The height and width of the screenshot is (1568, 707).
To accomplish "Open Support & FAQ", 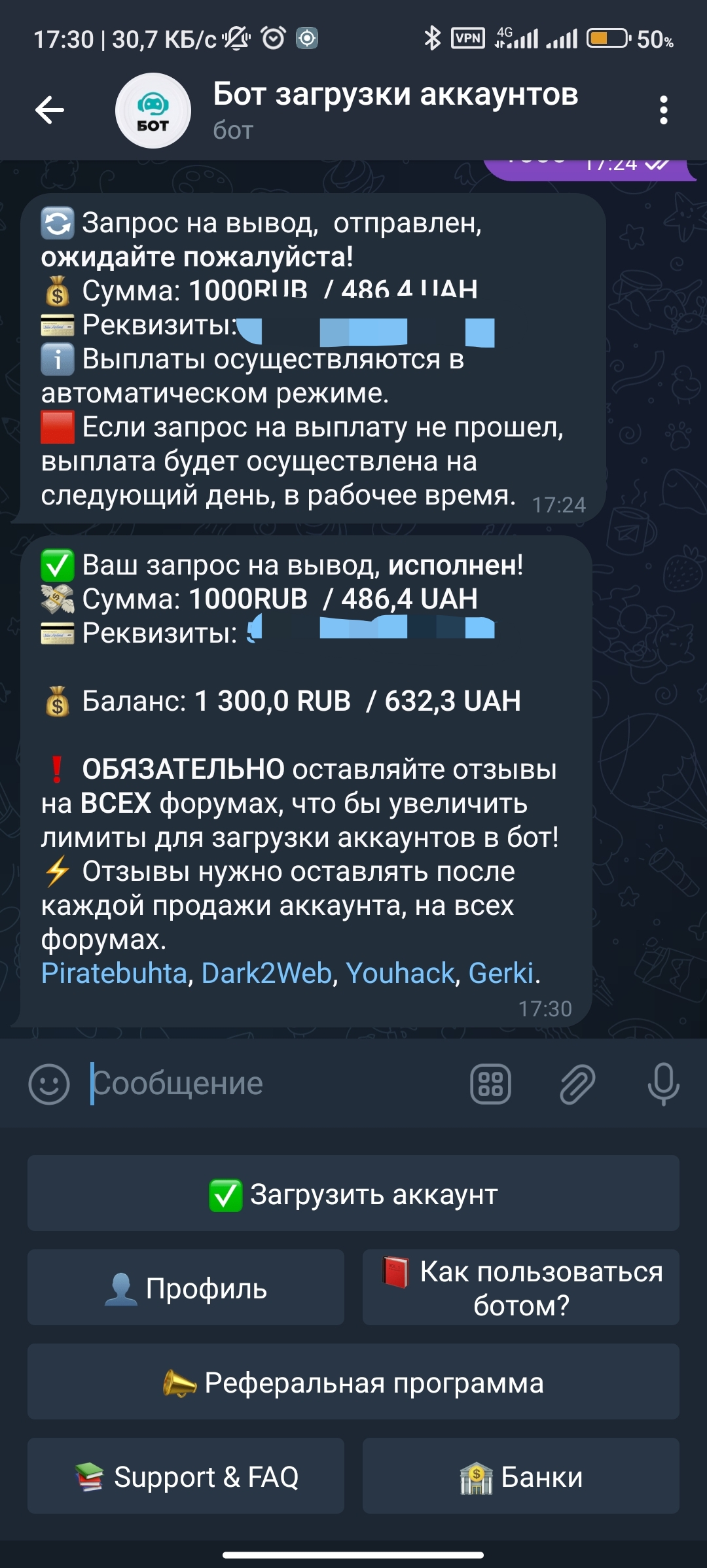I will pos(186,1476).
